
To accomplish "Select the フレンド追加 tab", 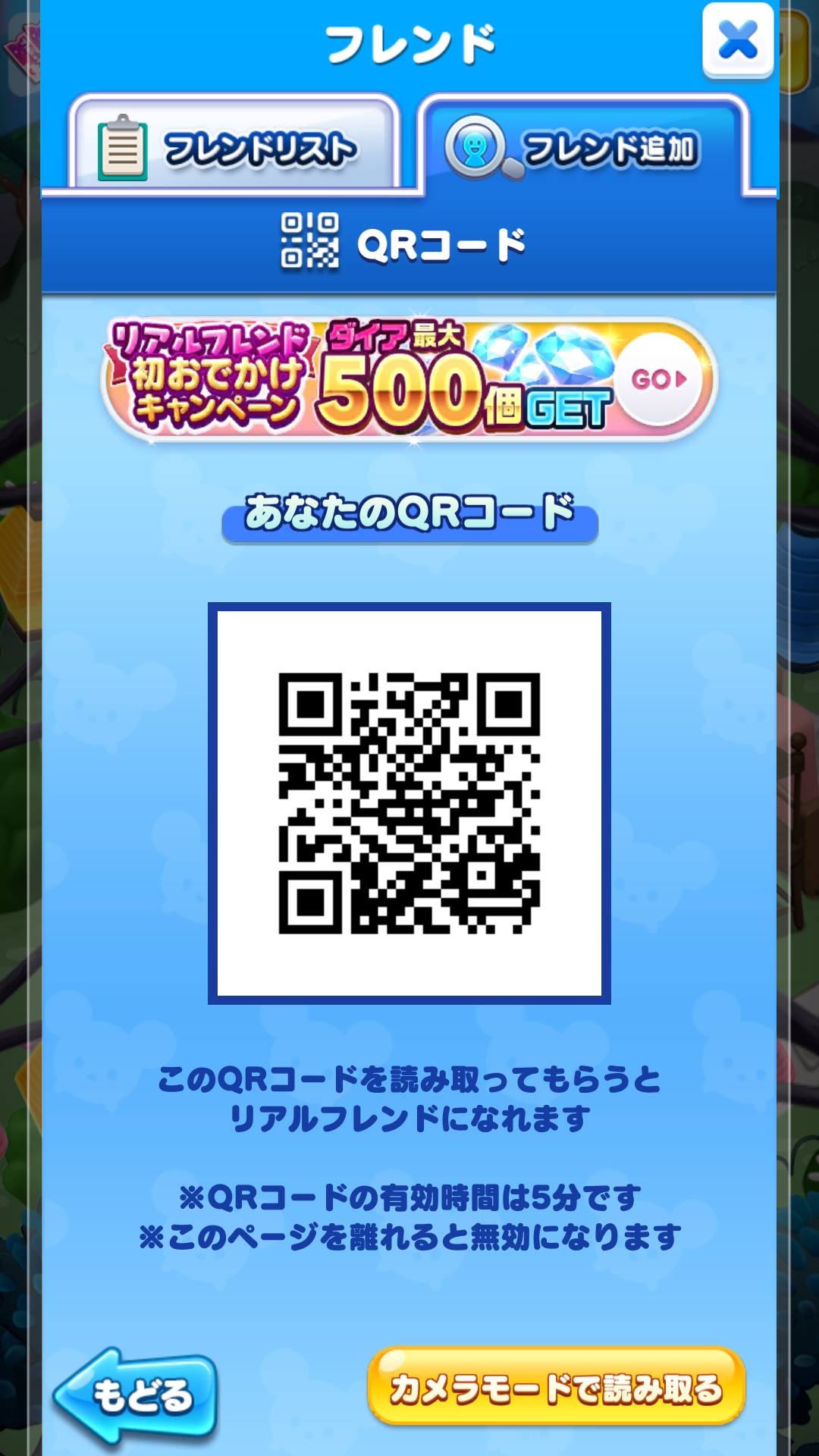I will 582,146.
